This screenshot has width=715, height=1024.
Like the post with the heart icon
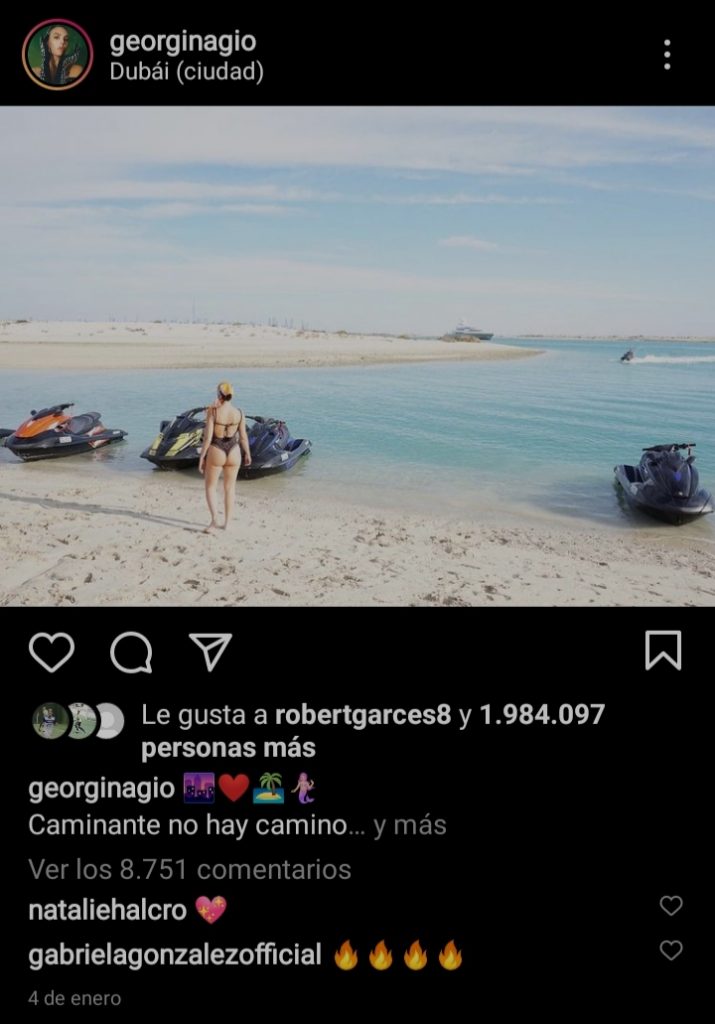(51, 652)
